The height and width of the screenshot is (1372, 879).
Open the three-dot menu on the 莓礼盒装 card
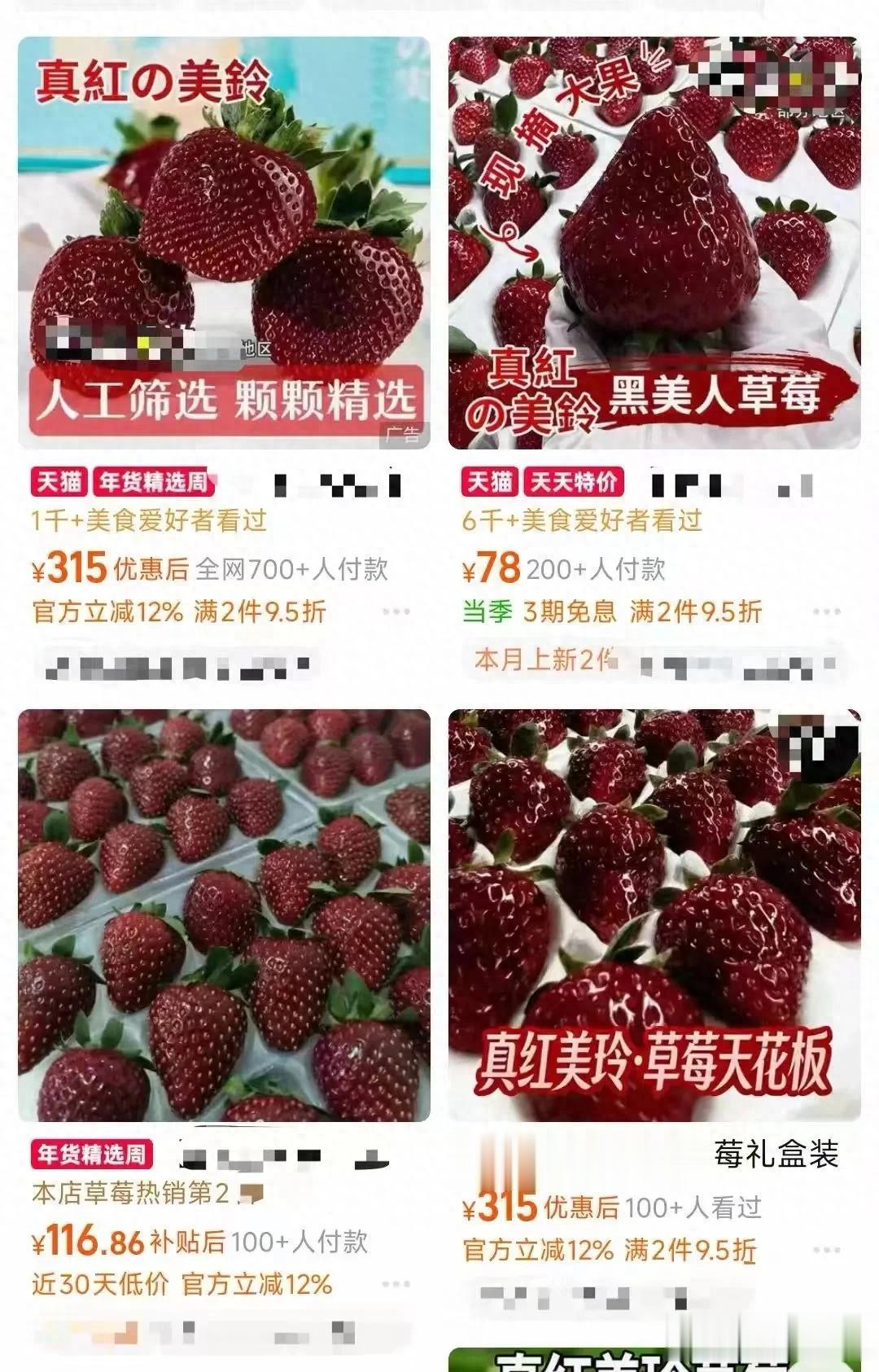click(x=826, y=1250)
